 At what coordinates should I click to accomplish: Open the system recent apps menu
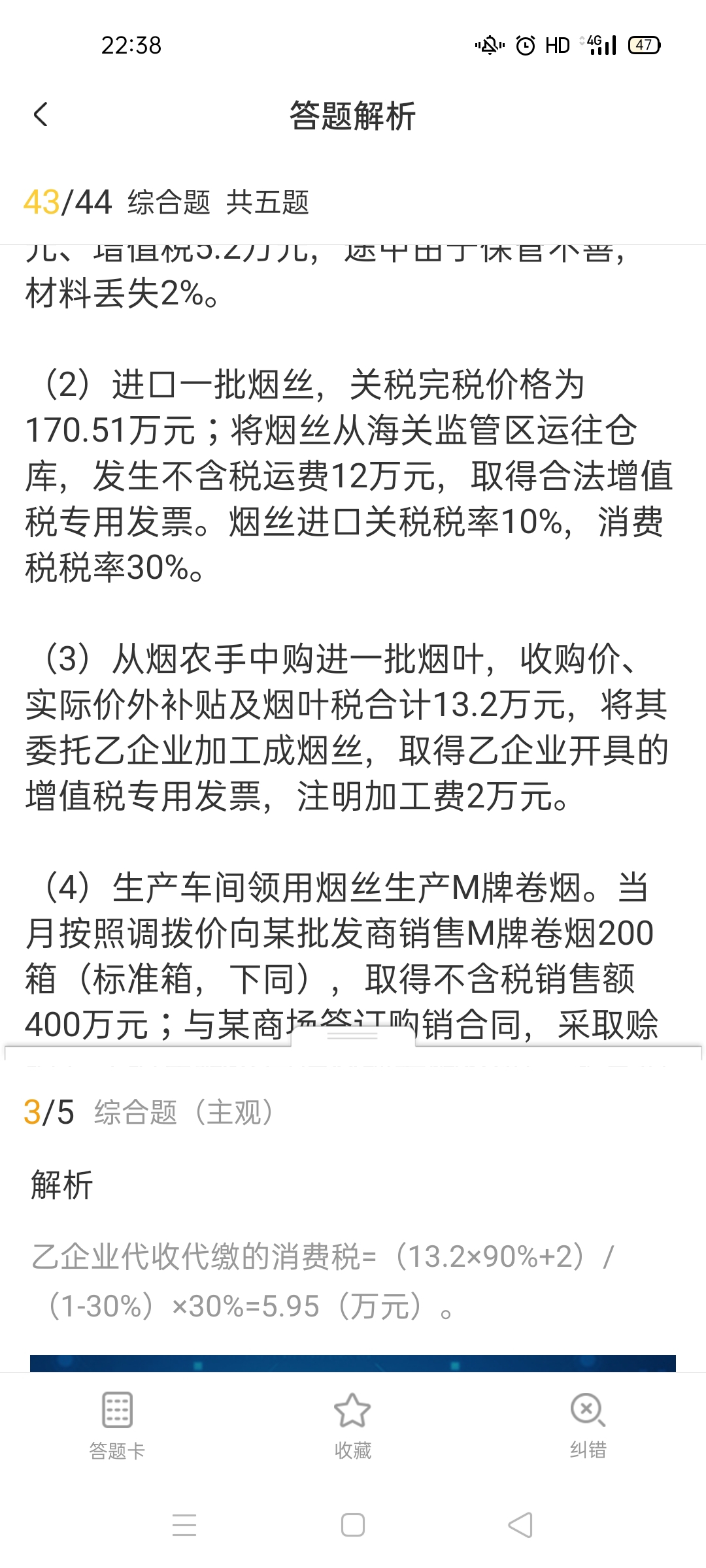pos(184,1525)
